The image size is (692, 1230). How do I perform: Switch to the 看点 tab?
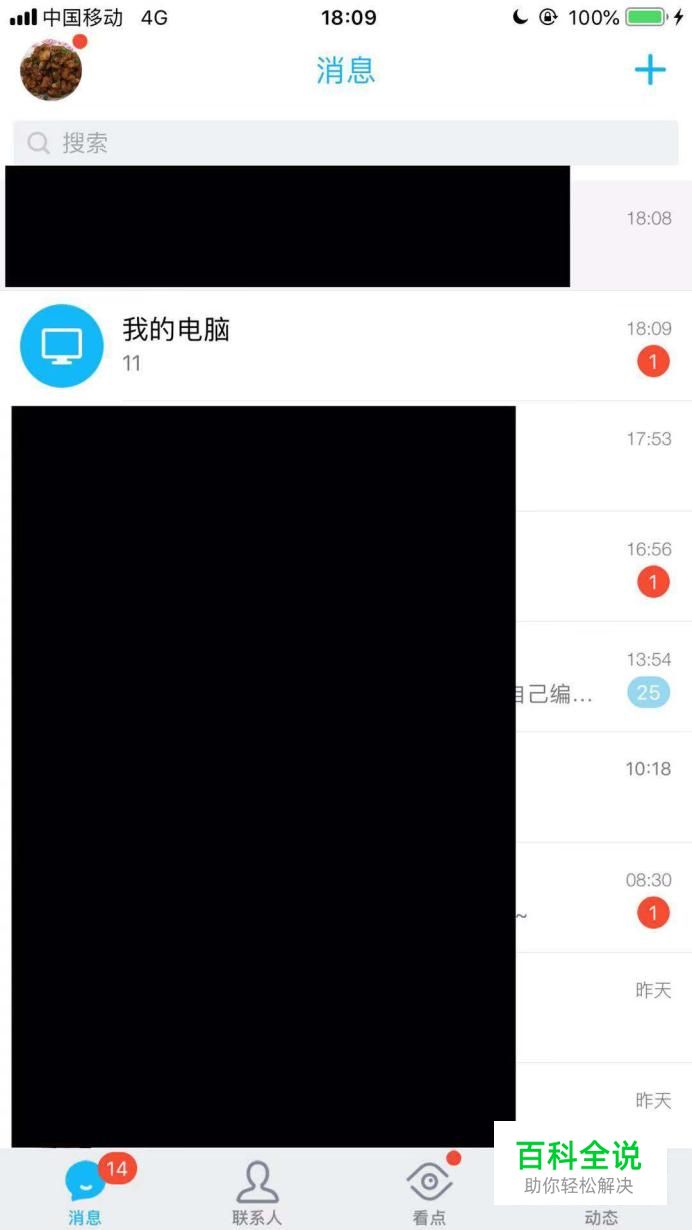[x=430, y=1191]
